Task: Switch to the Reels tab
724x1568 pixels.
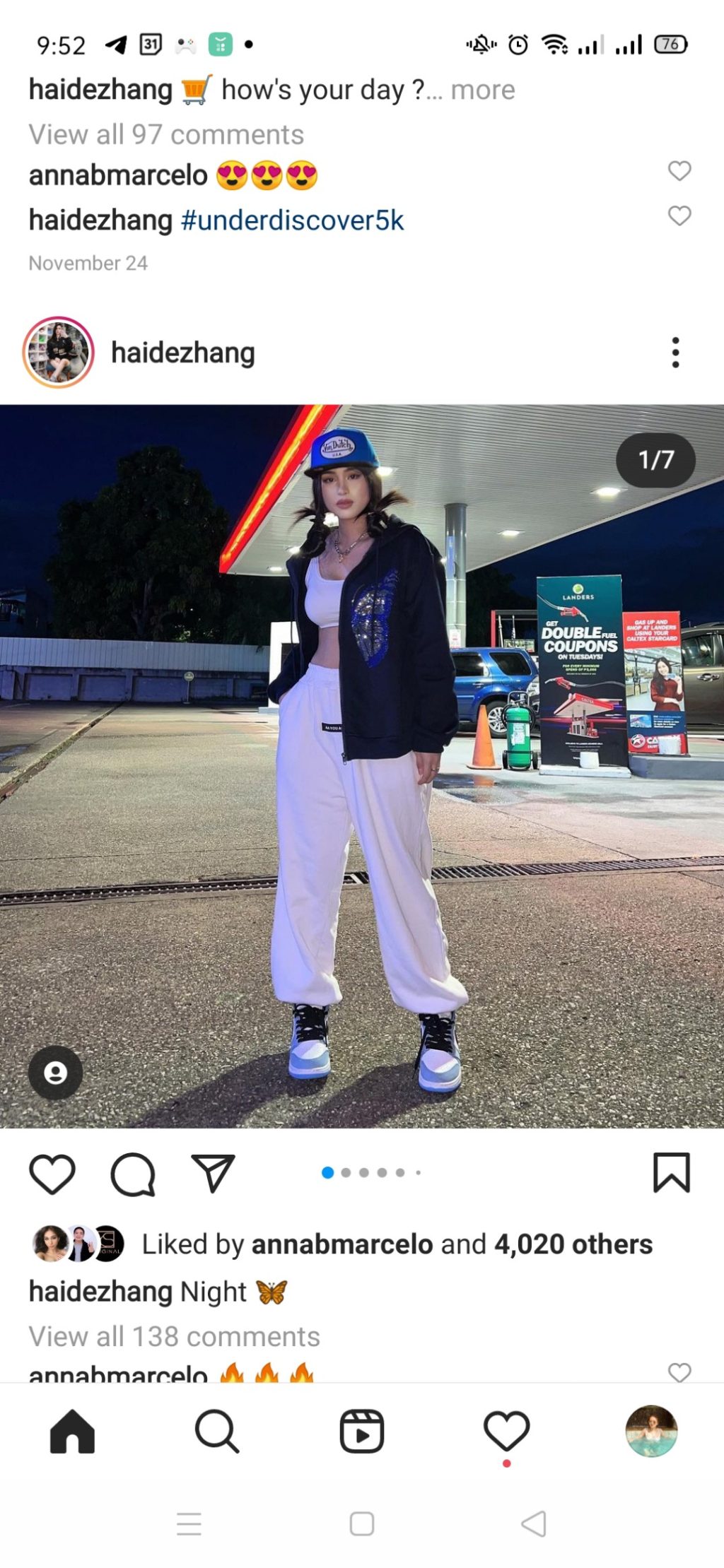Action: [361, 1431]
